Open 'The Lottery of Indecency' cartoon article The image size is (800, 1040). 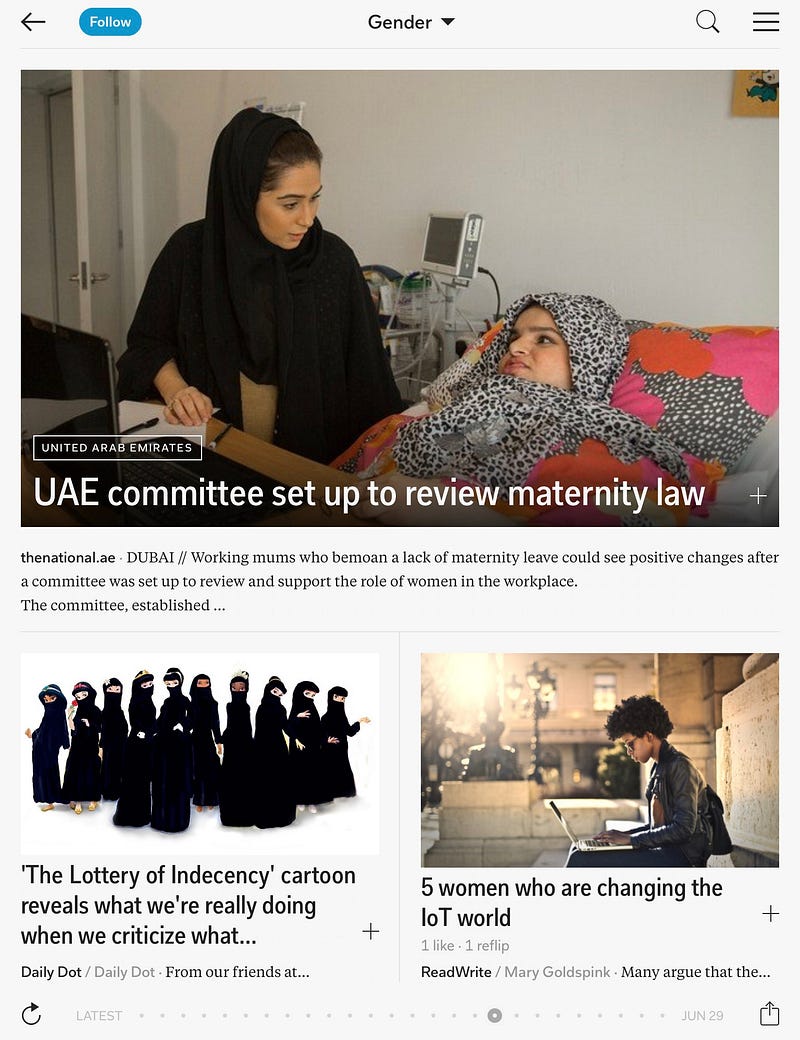pos(188,905)
